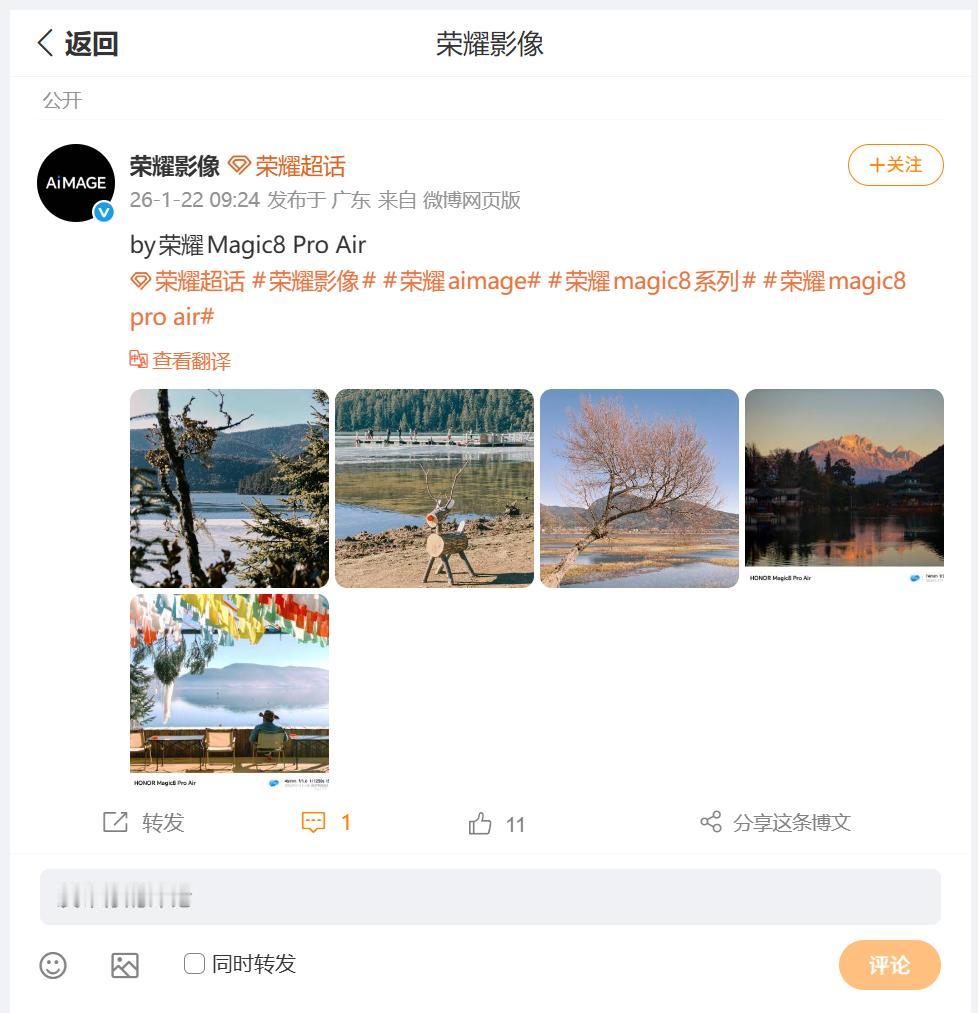Image resolution: width=978 pixels, height=1013 pixels.
Task: Submit a comment with the 评论 button
Action: pos(889,964)
